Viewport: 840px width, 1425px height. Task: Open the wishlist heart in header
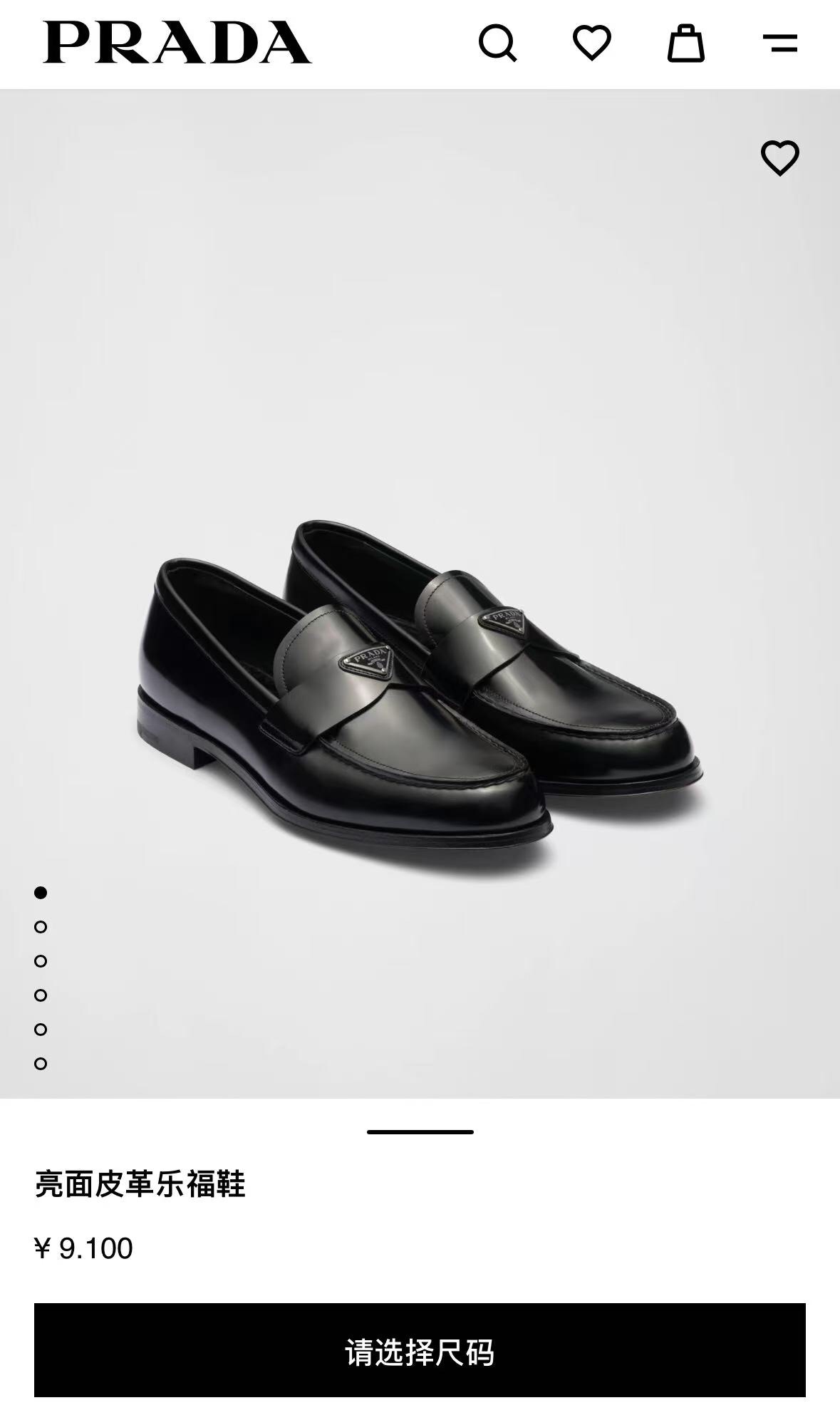coord(591,43)
